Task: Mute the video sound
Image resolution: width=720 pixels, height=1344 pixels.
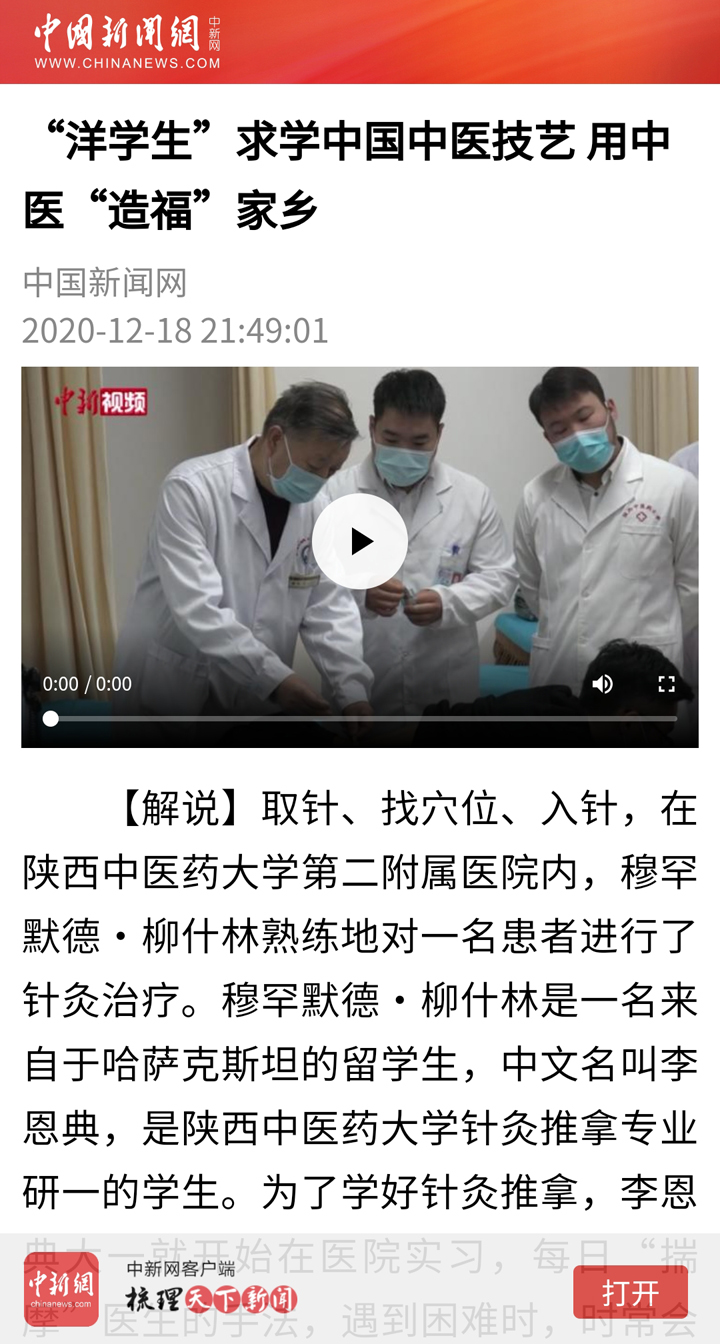Action: pyautogui.click(x=602, y=684)
